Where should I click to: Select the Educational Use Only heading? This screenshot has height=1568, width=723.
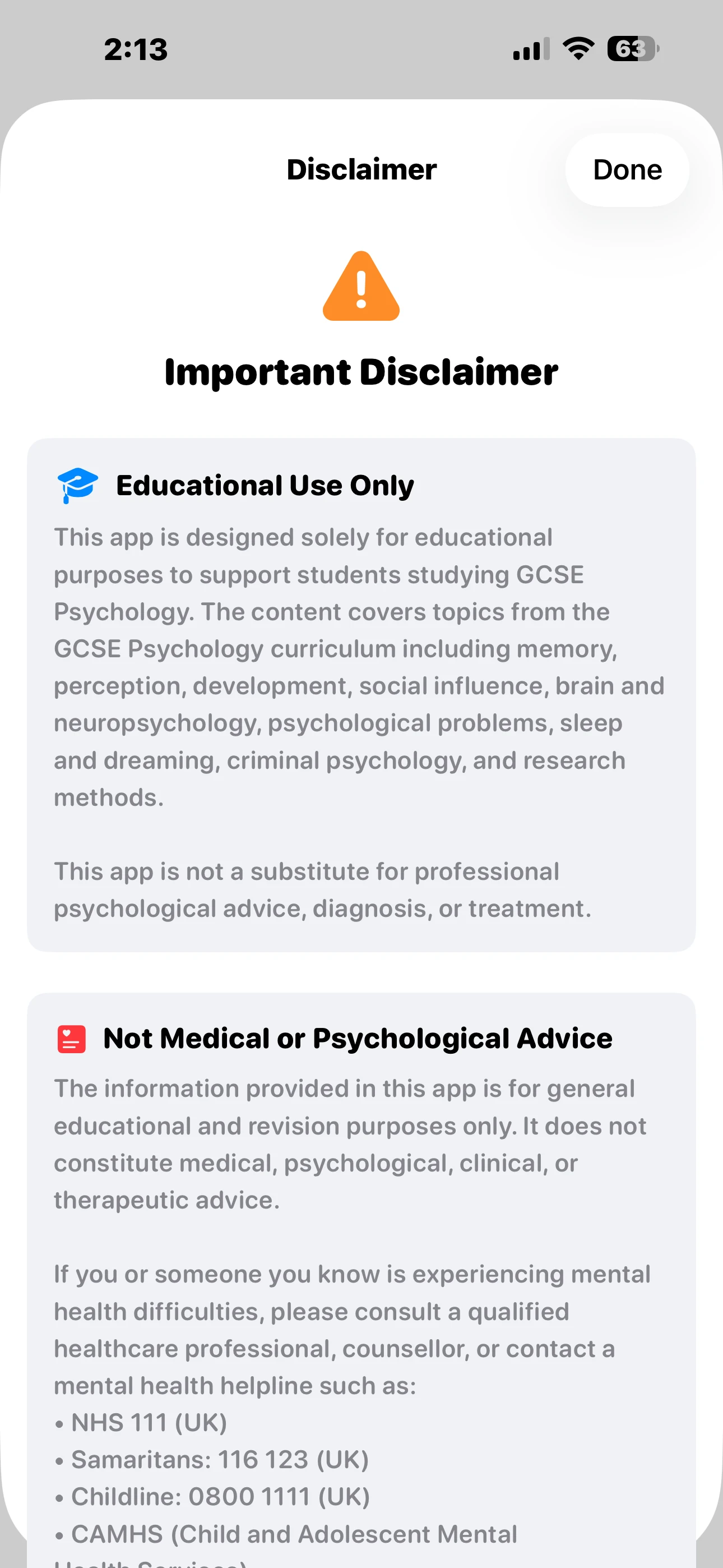tap(265, 485)
